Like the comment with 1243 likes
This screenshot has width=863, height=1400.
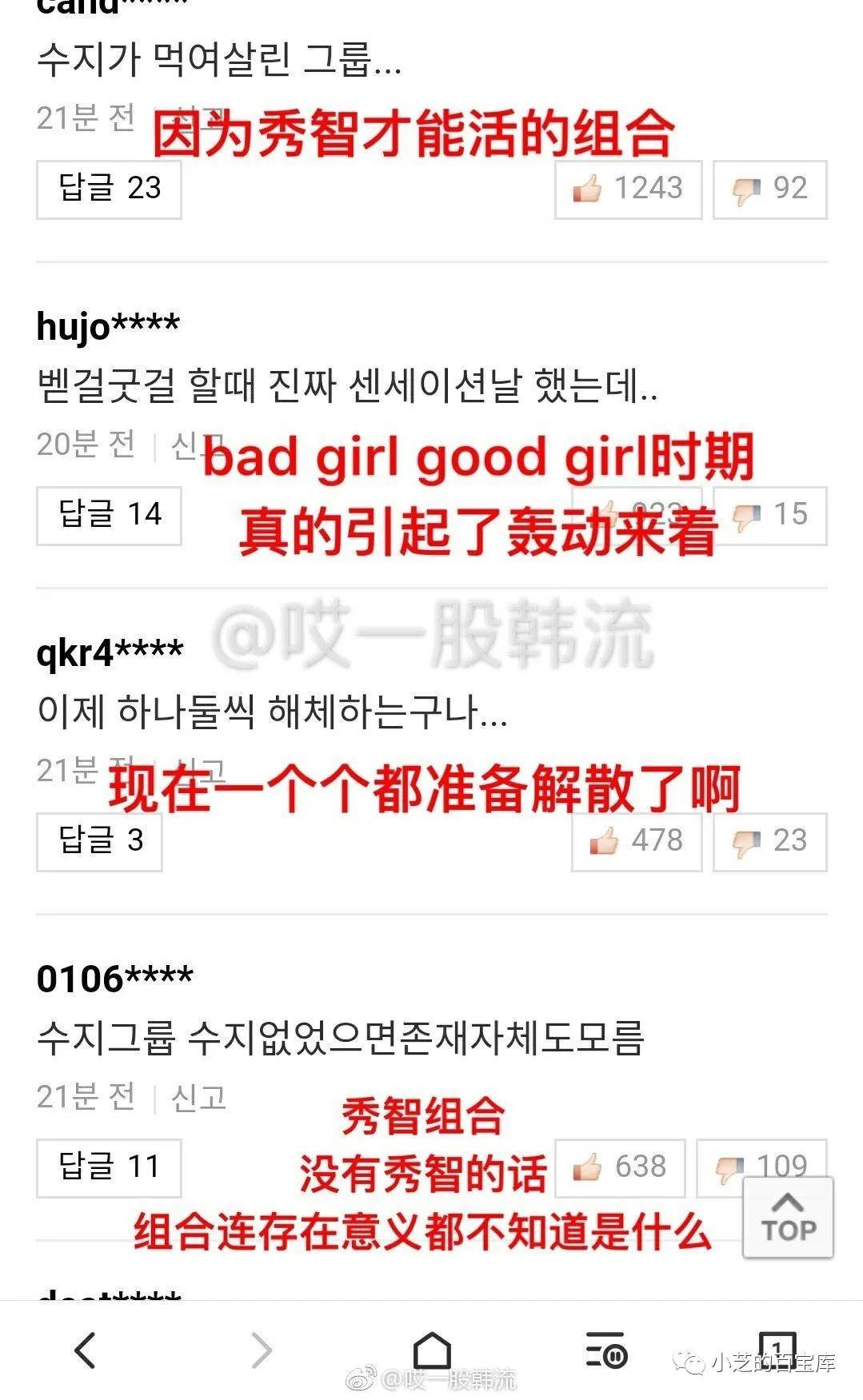pyautogui.click(x=628, y=189)
